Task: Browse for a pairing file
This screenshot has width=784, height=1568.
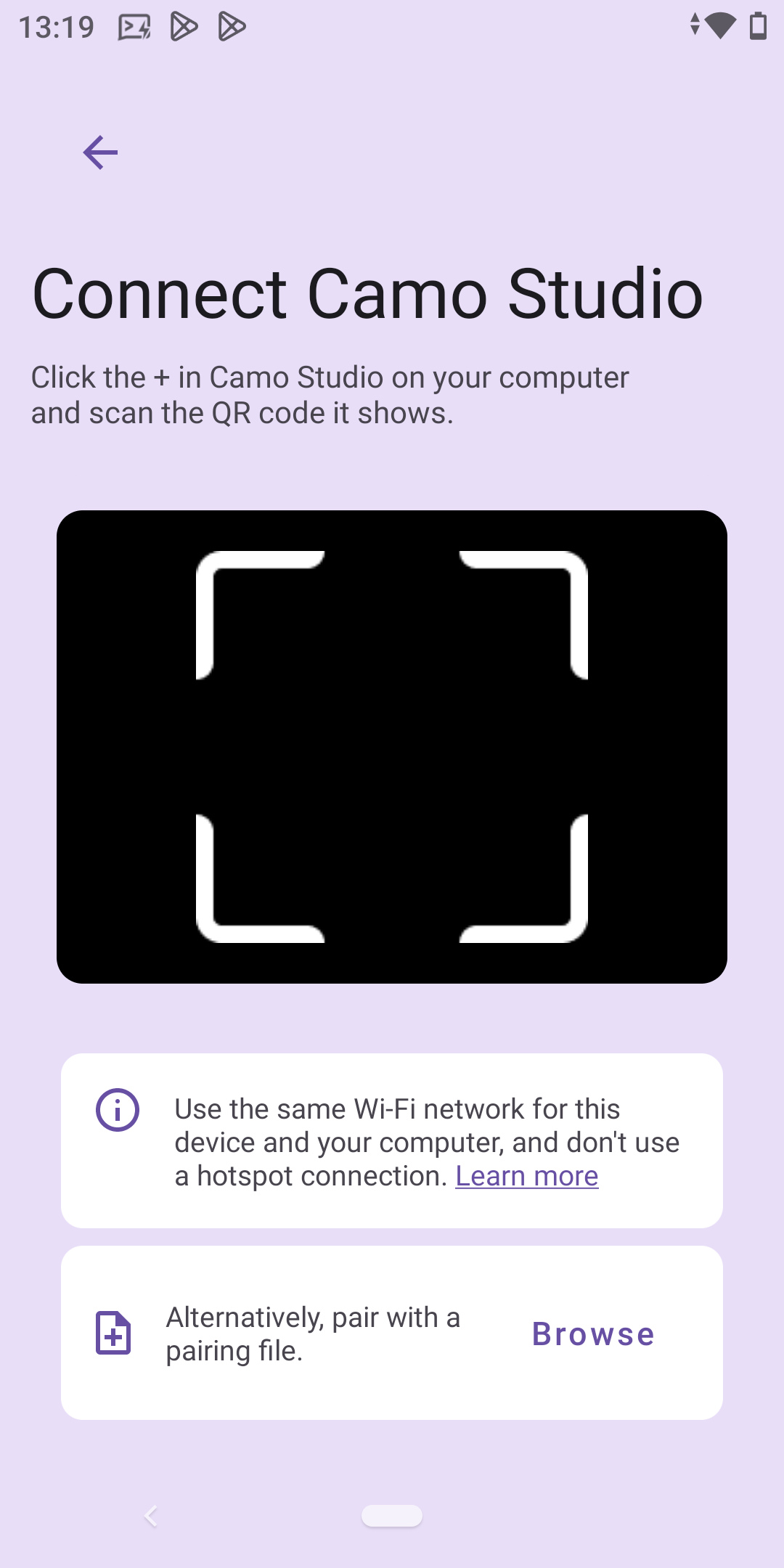Action: (x=593, y=1334)
